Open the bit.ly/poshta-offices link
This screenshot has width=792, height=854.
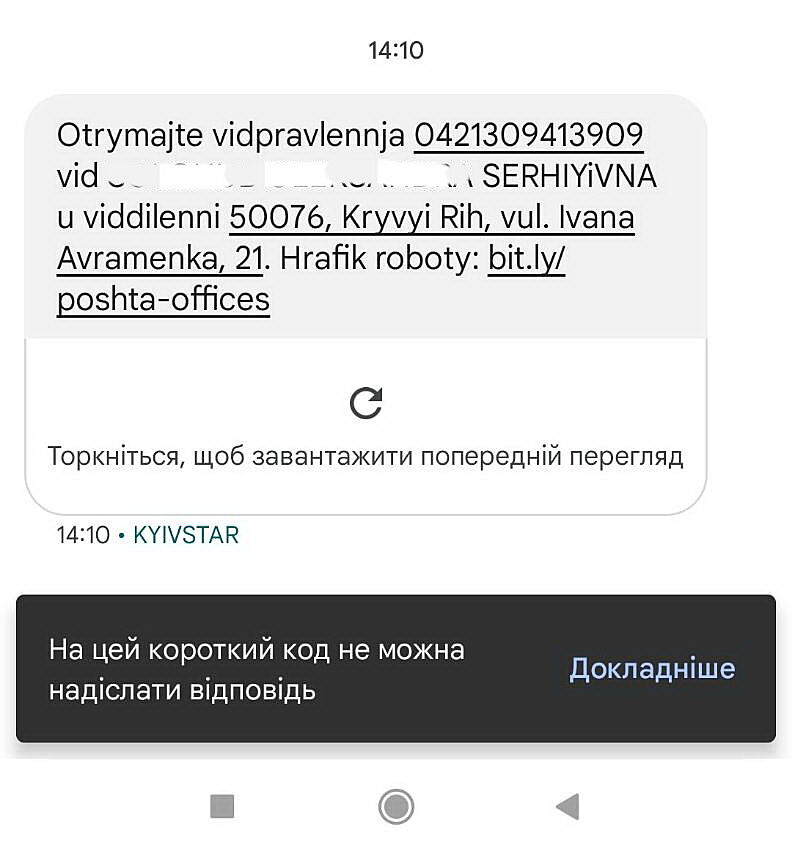[x=163, y=299]
